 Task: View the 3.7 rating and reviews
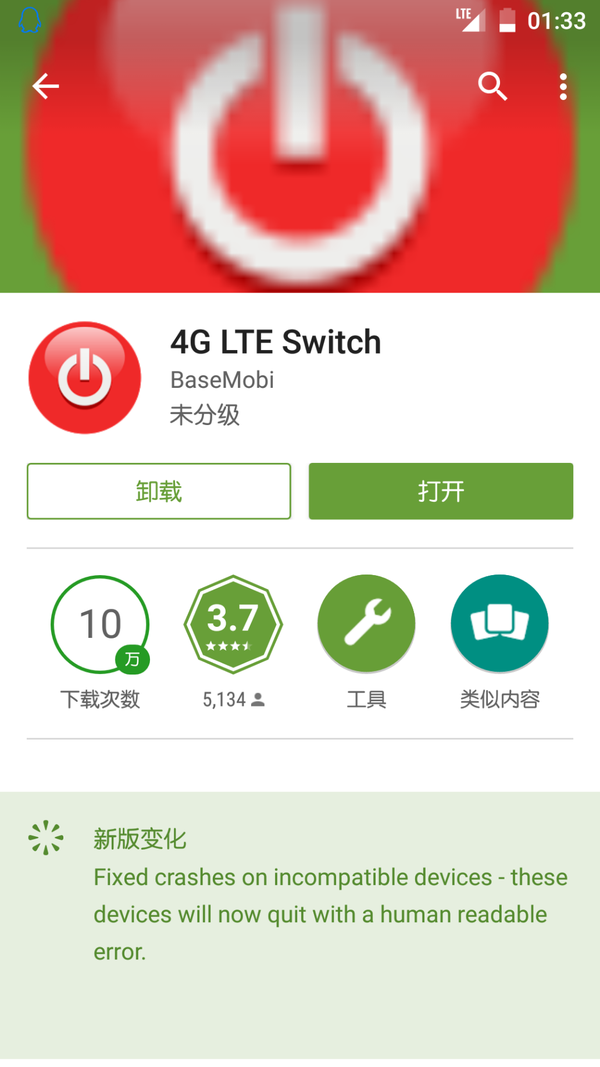point(233,624)
